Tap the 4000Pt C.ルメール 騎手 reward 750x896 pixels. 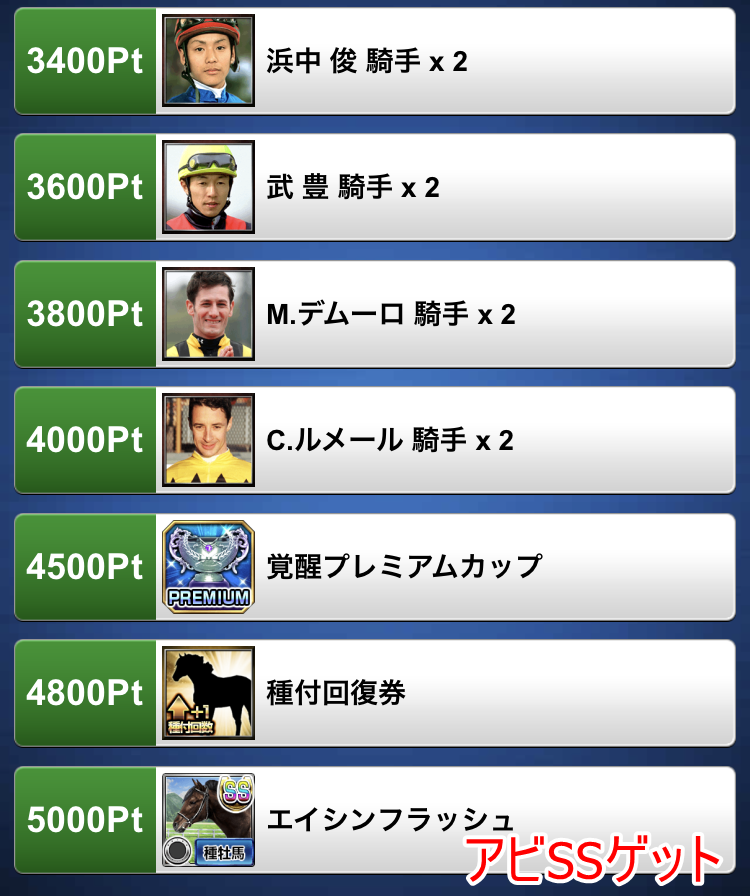coord(375,440)
